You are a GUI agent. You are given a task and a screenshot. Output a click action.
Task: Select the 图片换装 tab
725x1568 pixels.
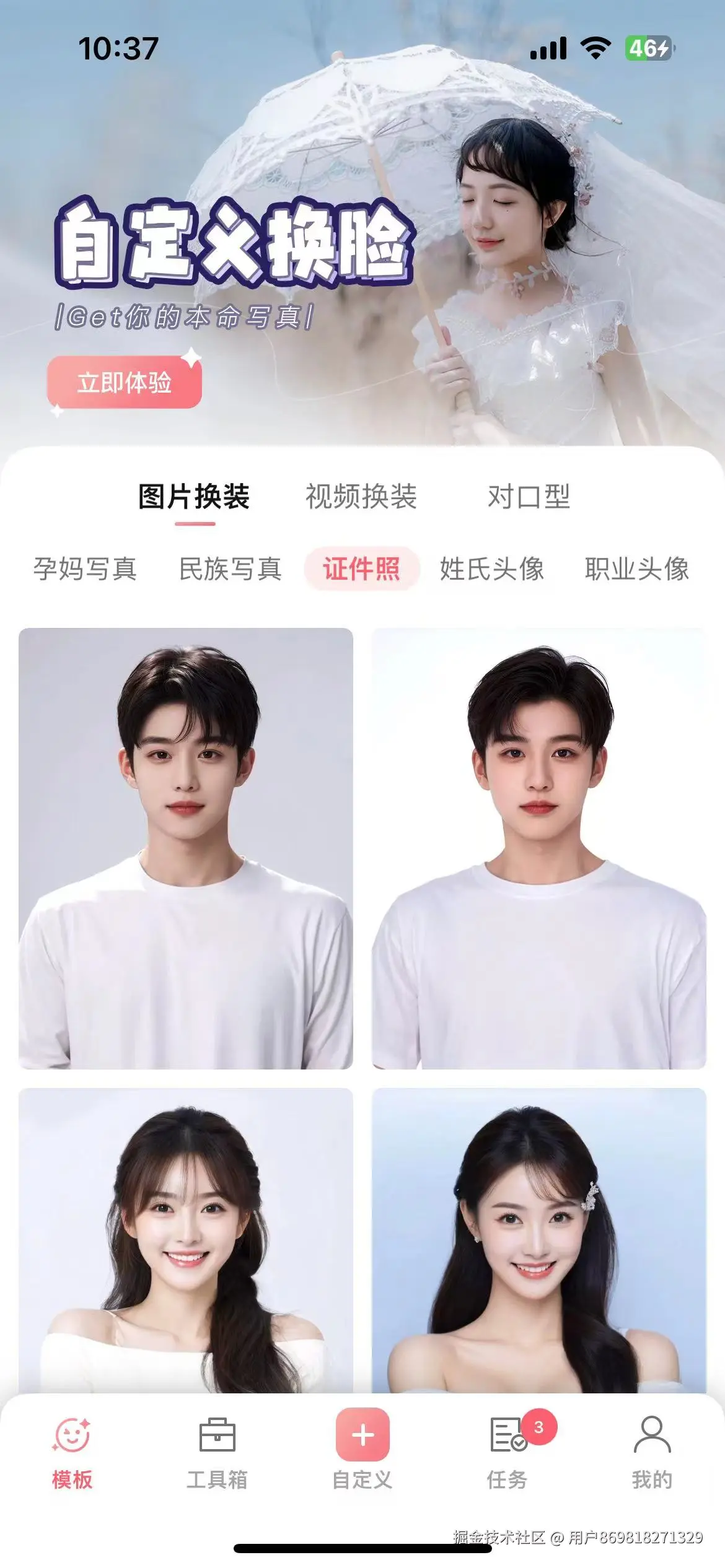click(x=194, y=497)
